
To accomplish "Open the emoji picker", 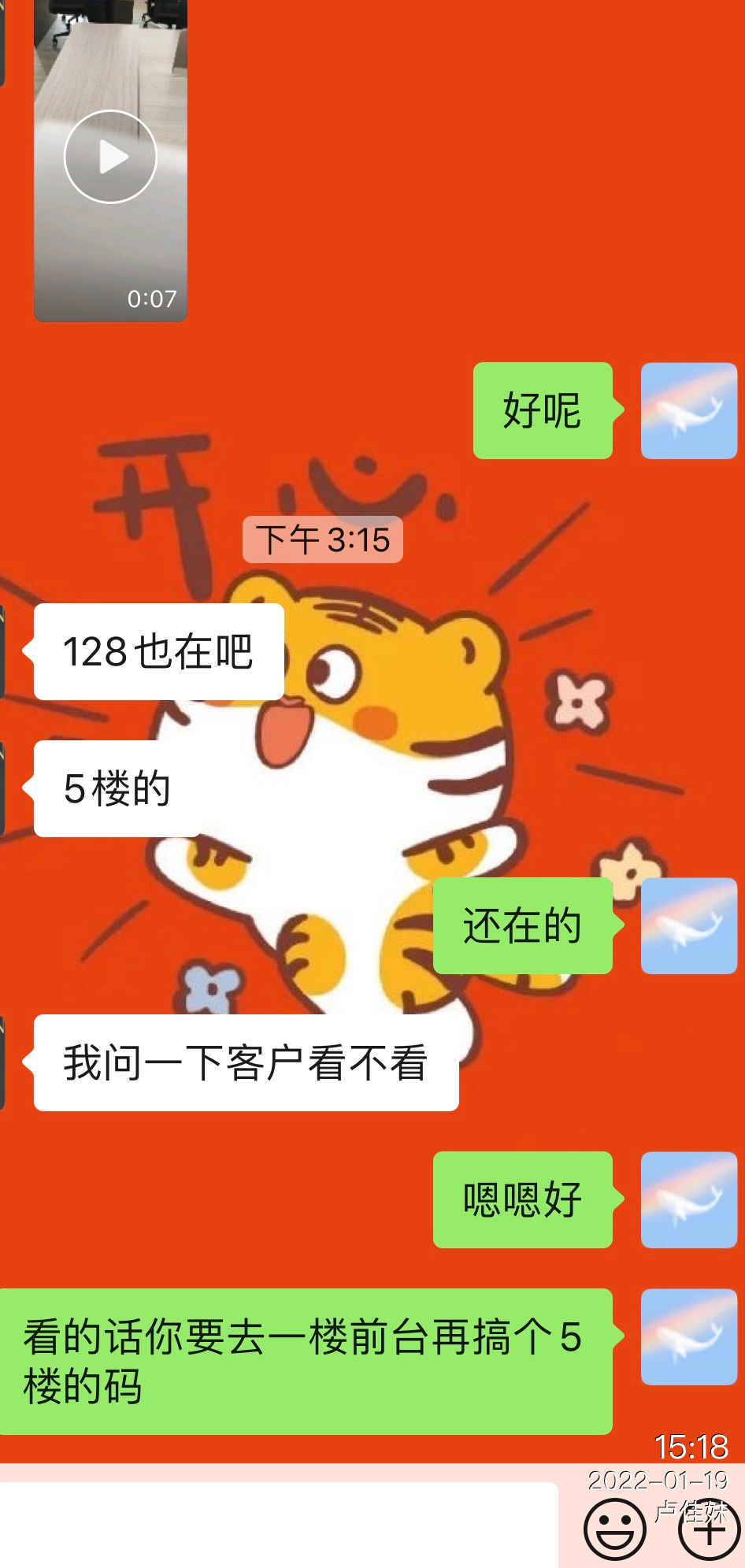I will click(x=614, y=1529).
